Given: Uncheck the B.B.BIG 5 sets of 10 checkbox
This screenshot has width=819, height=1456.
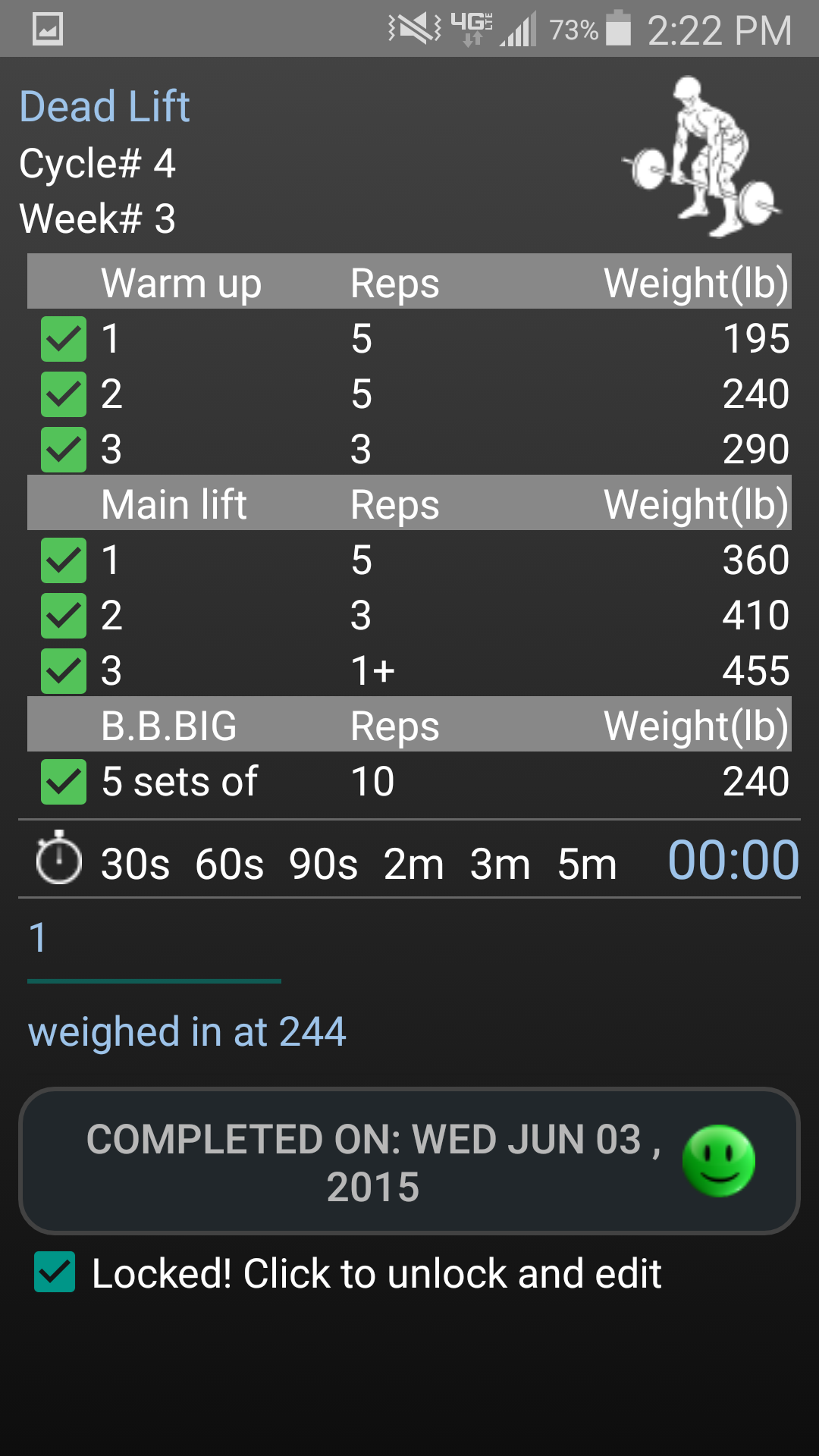Looking at the screenshot, I should coord(64,782).
